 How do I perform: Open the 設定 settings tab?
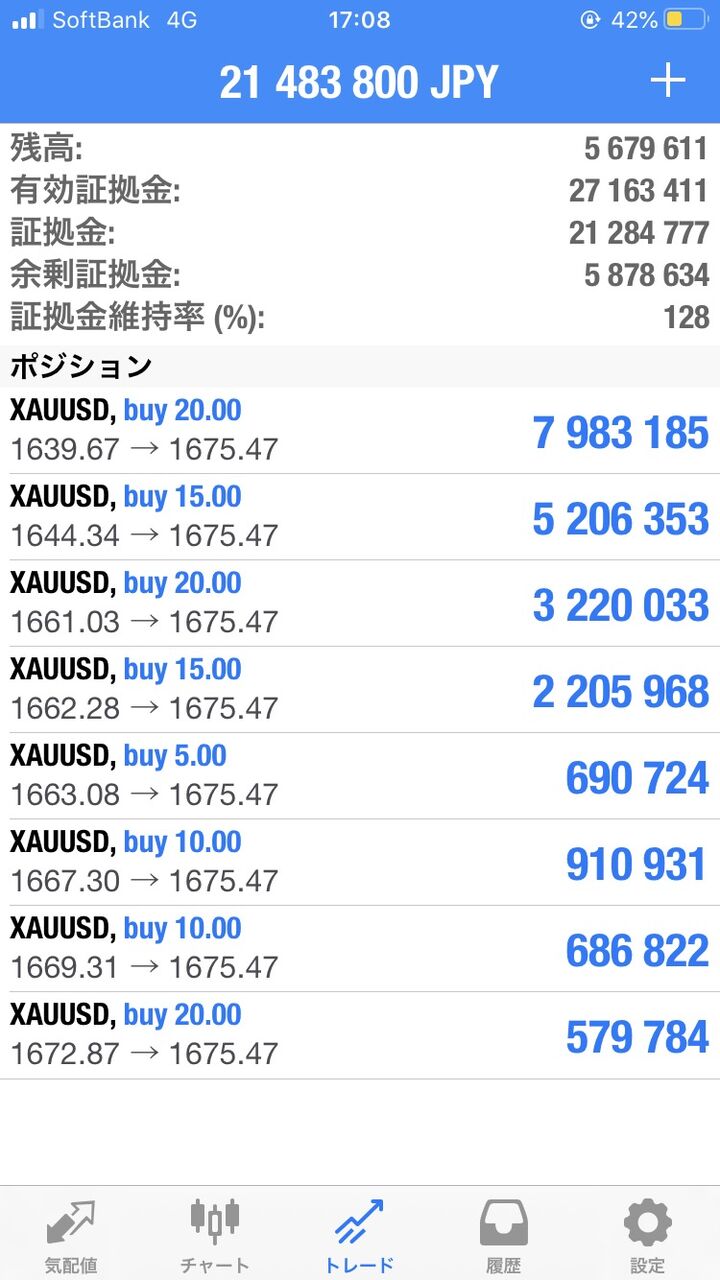pos(647,1236)
